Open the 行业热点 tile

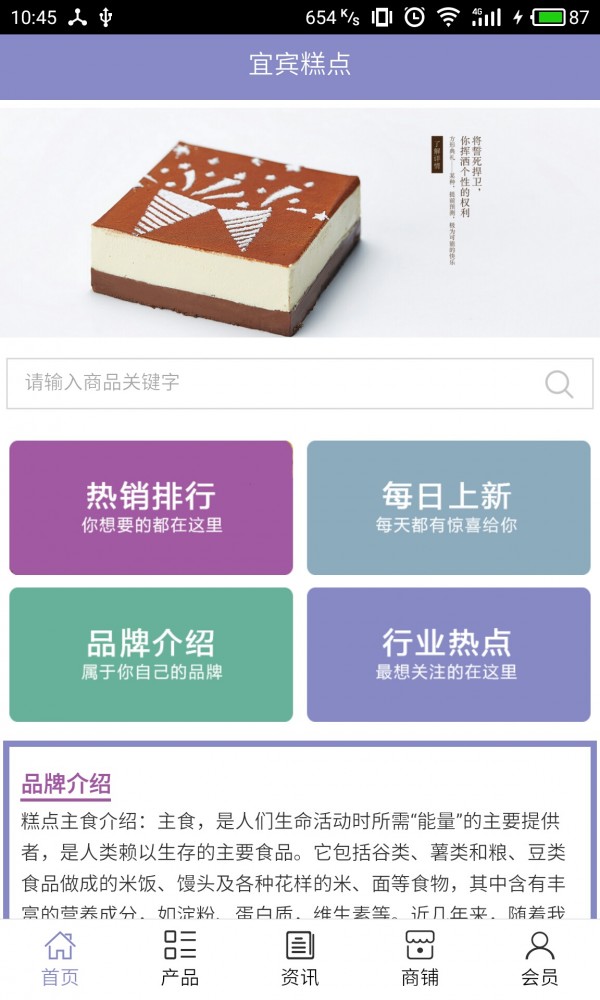(x=448, y=655)
